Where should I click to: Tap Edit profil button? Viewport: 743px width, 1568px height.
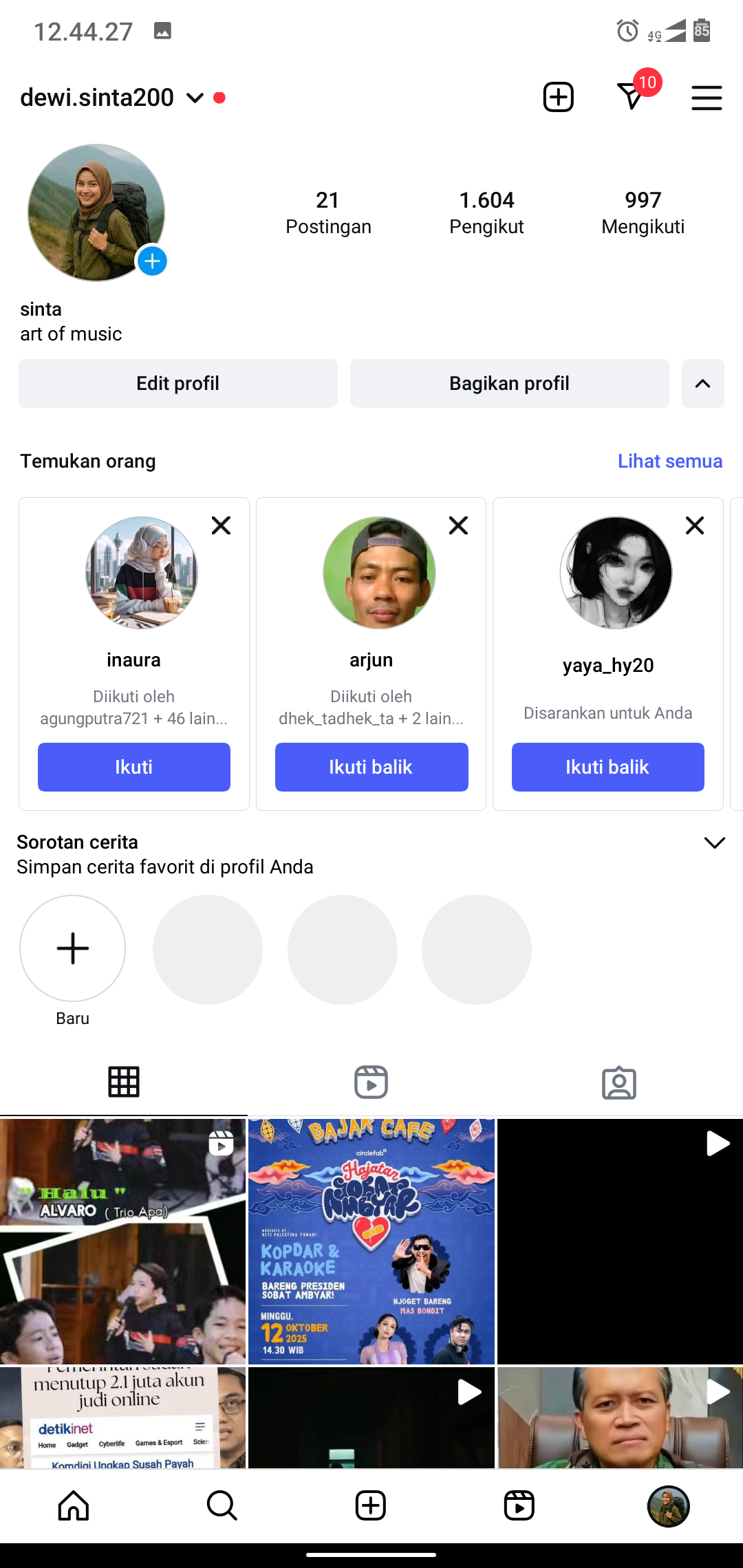[x=178, y=383]
